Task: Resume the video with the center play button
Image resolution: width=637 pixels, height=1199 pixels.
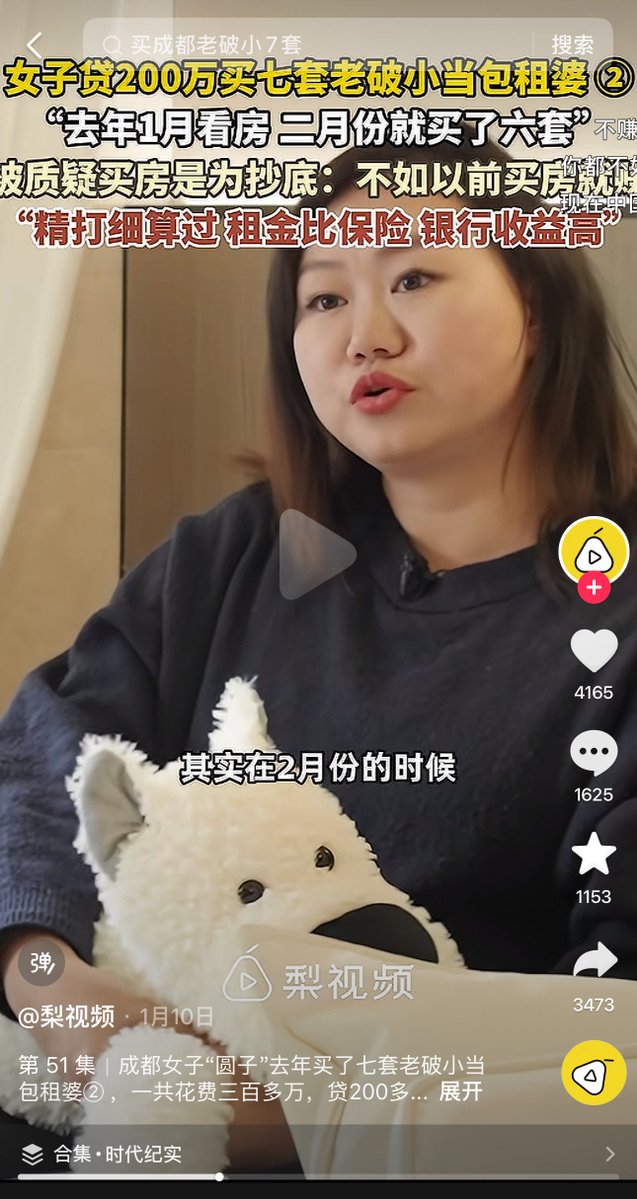Action: 316,555
